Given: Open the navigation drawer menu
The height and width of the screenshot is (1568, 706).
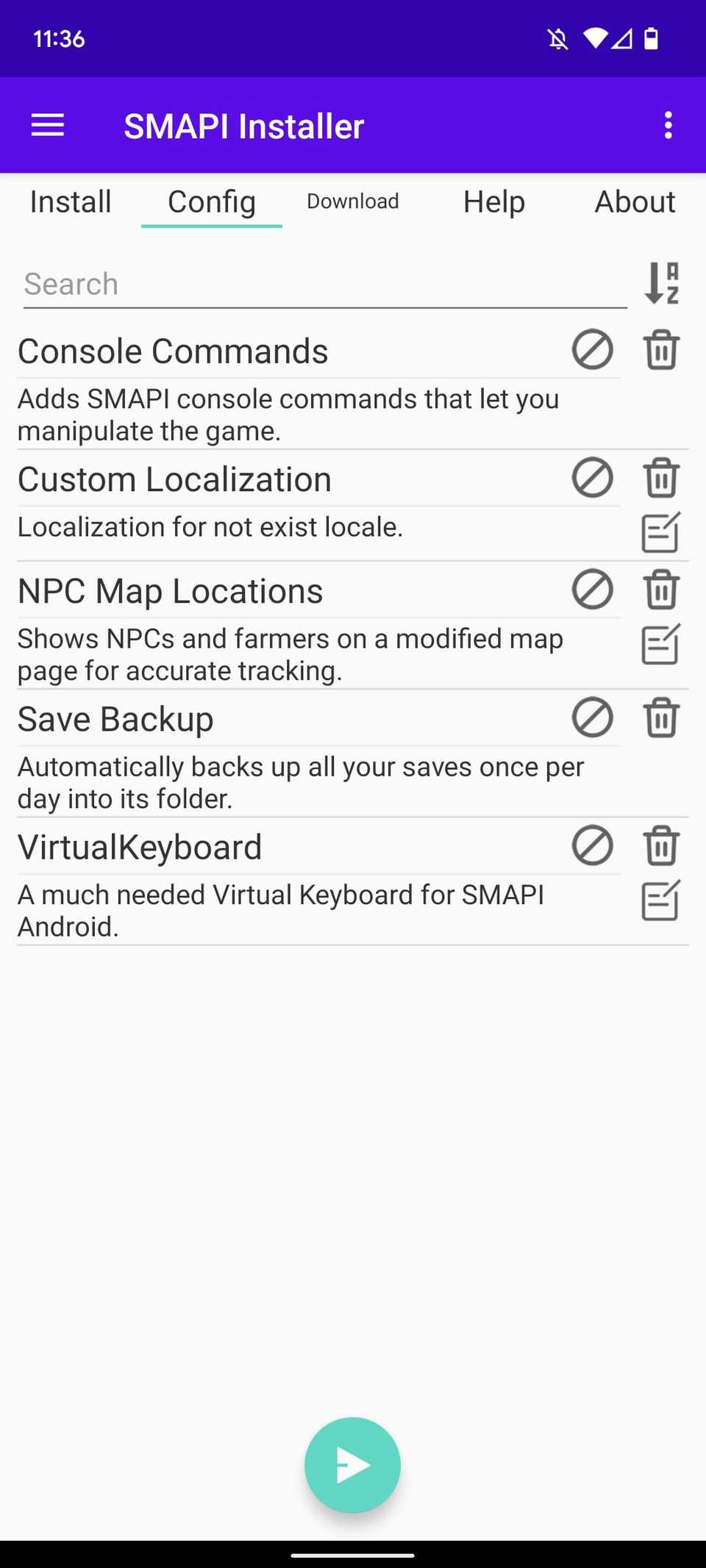Looking at the screenshot, I should 46,126.
